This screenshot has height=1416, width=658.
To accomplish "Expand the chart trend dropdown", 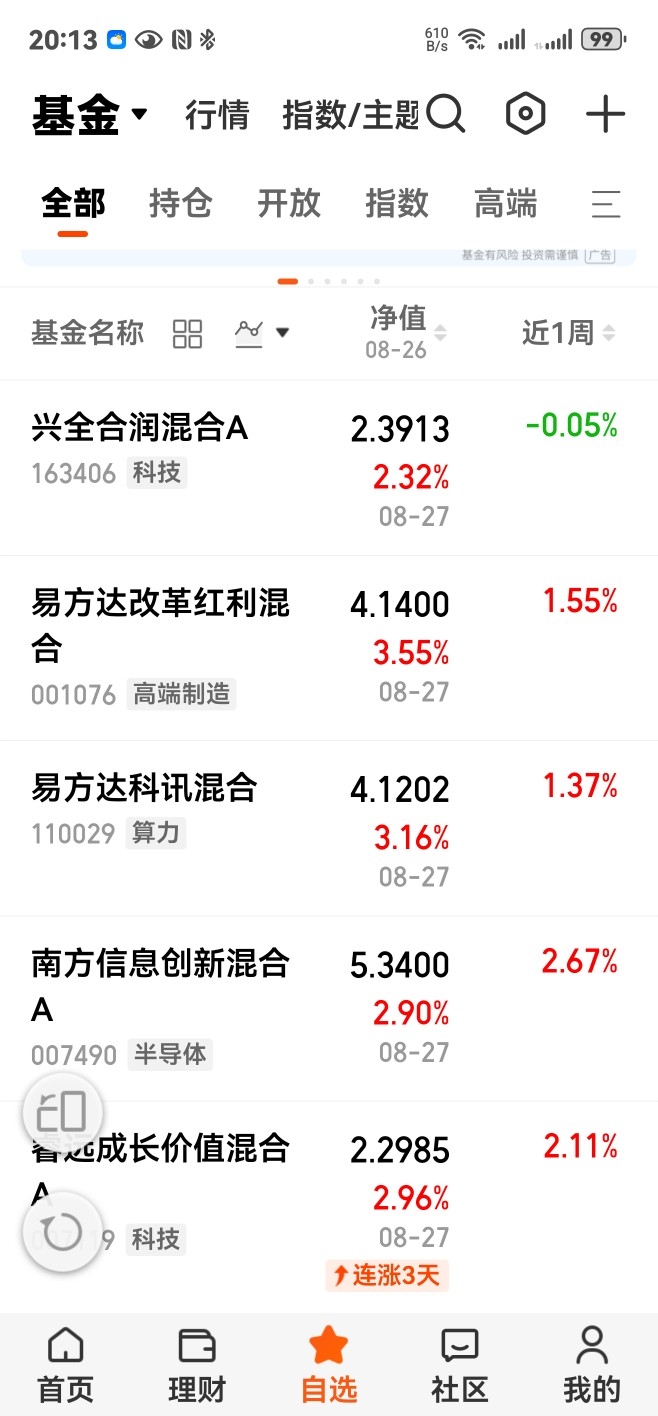I will click(262, 333).
